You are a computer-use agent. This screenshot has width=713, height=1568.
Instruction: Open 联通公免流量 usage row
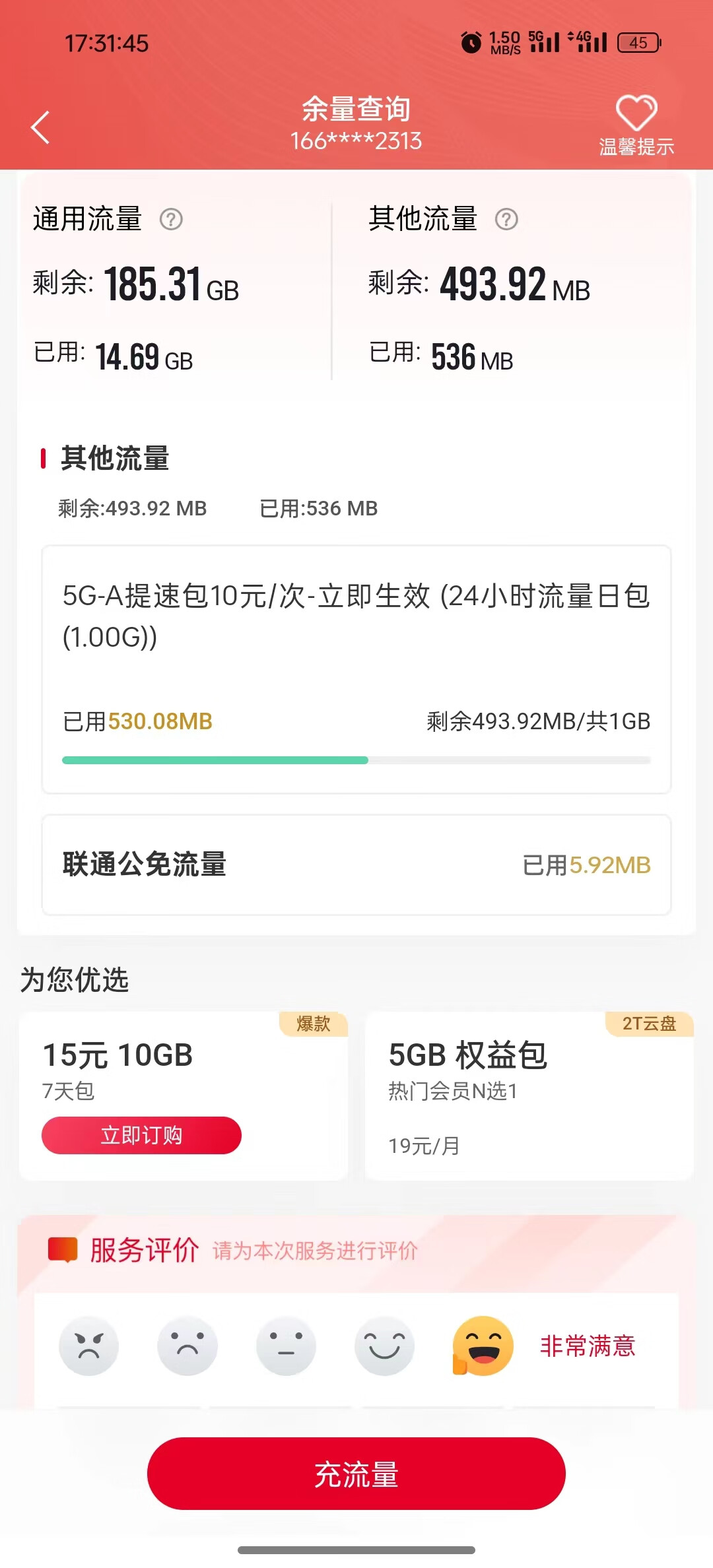(x=356, y=865)
